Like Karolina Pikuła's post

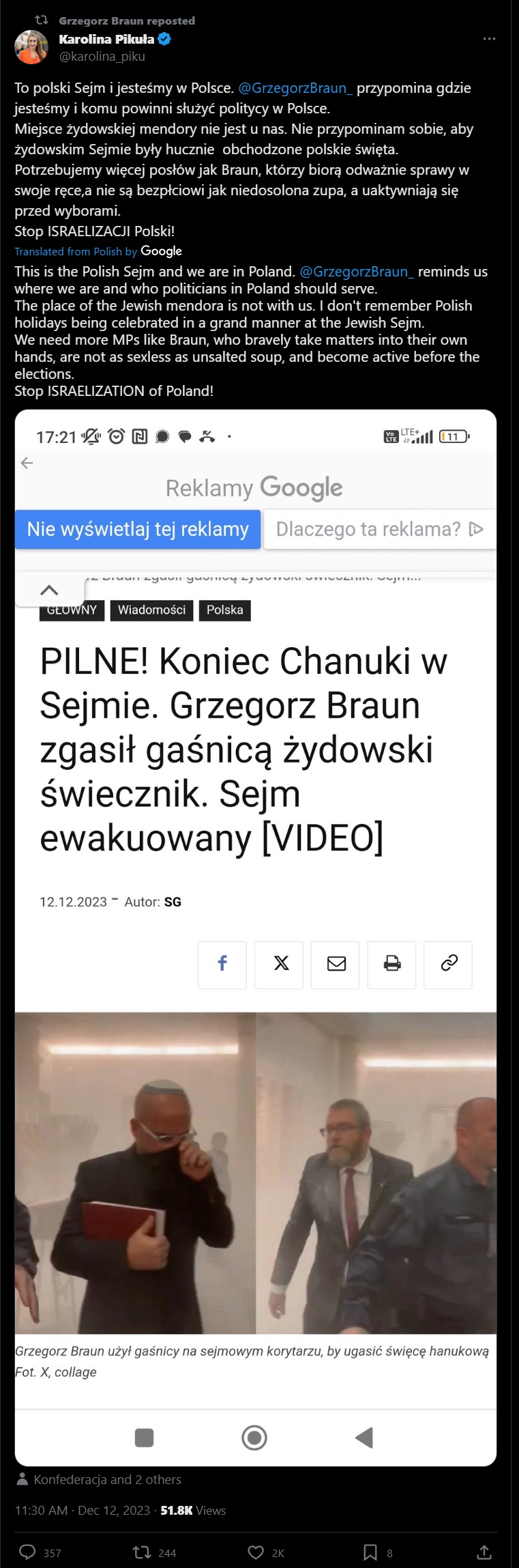click(256, 1552)
